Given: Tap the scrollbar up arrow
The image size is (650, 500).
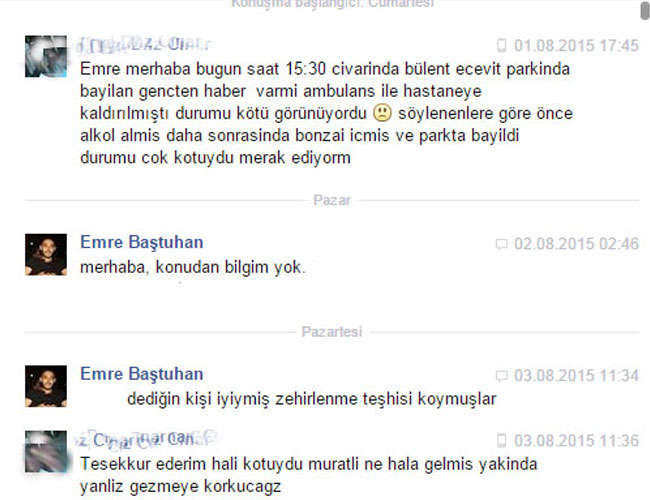Looking at the screenshot, I should pos(642,10).
